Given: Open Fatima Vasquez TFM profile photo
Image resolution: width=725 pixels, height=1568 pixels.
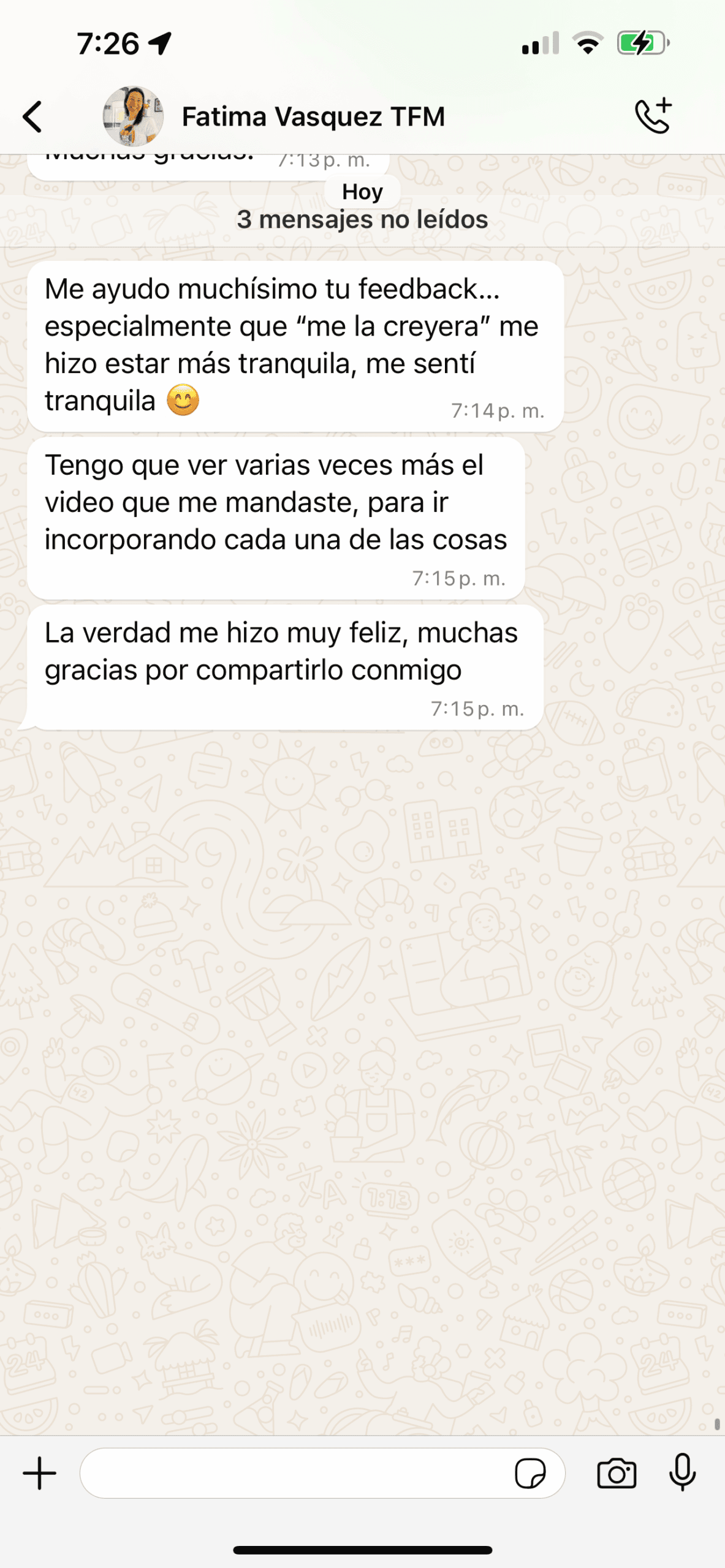Looking at the screenshot, I should click(133, 116).
